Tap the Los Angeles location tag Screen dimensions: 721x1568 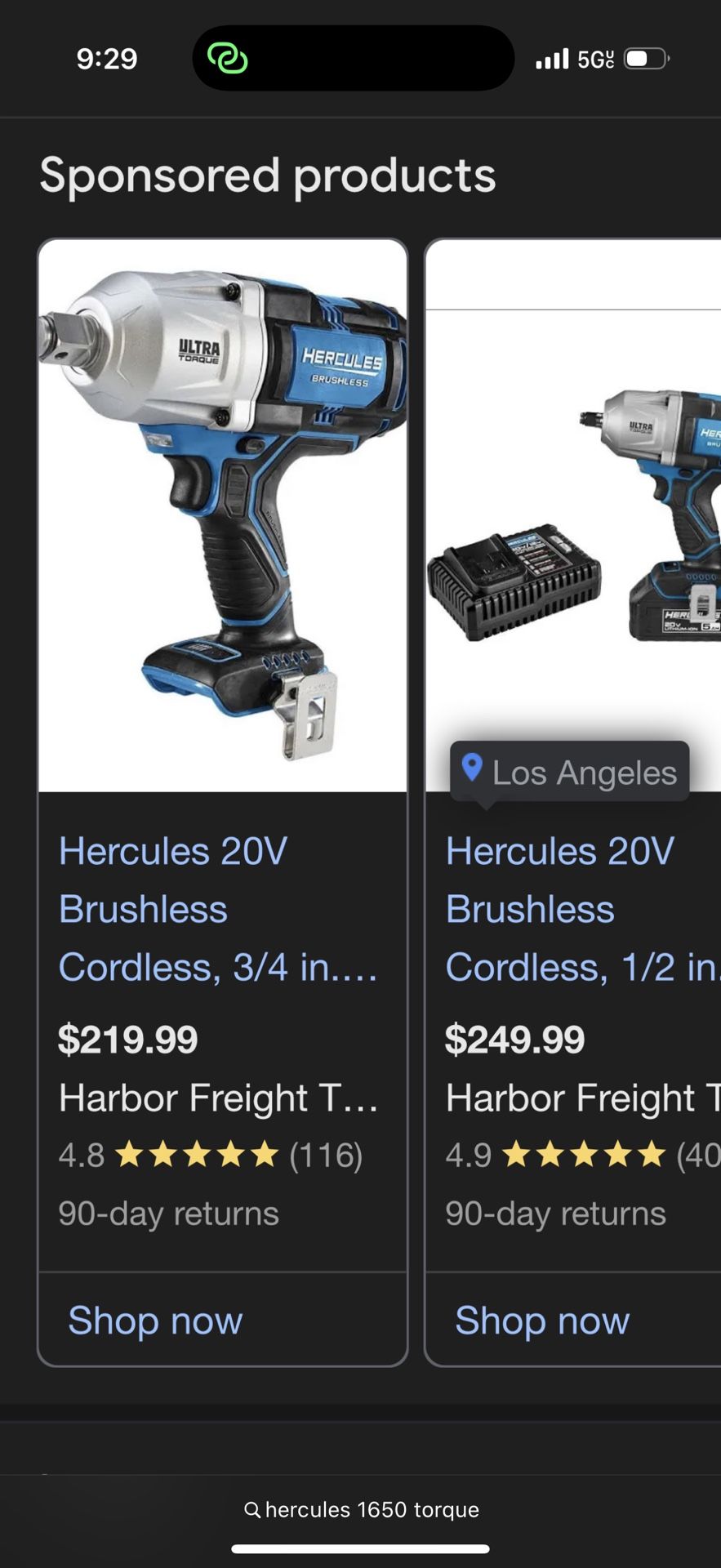pyautogui.click(x=570, y=772)
